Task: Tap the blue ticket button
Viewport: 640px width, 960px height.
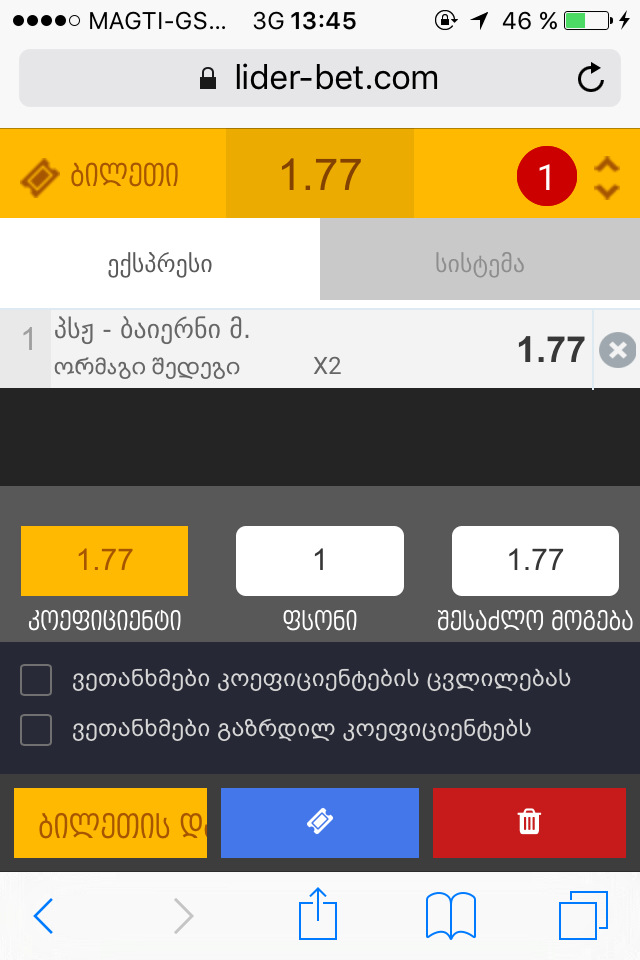Action: (x=320, y=823)
